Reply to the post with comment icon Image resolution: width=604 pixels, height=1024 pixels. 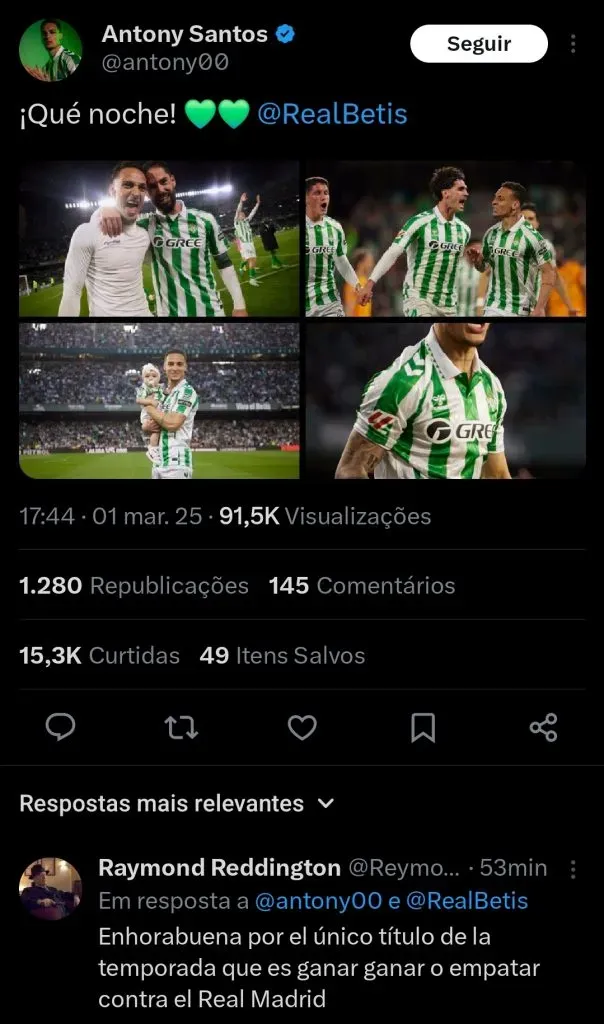tap(61, 727)
